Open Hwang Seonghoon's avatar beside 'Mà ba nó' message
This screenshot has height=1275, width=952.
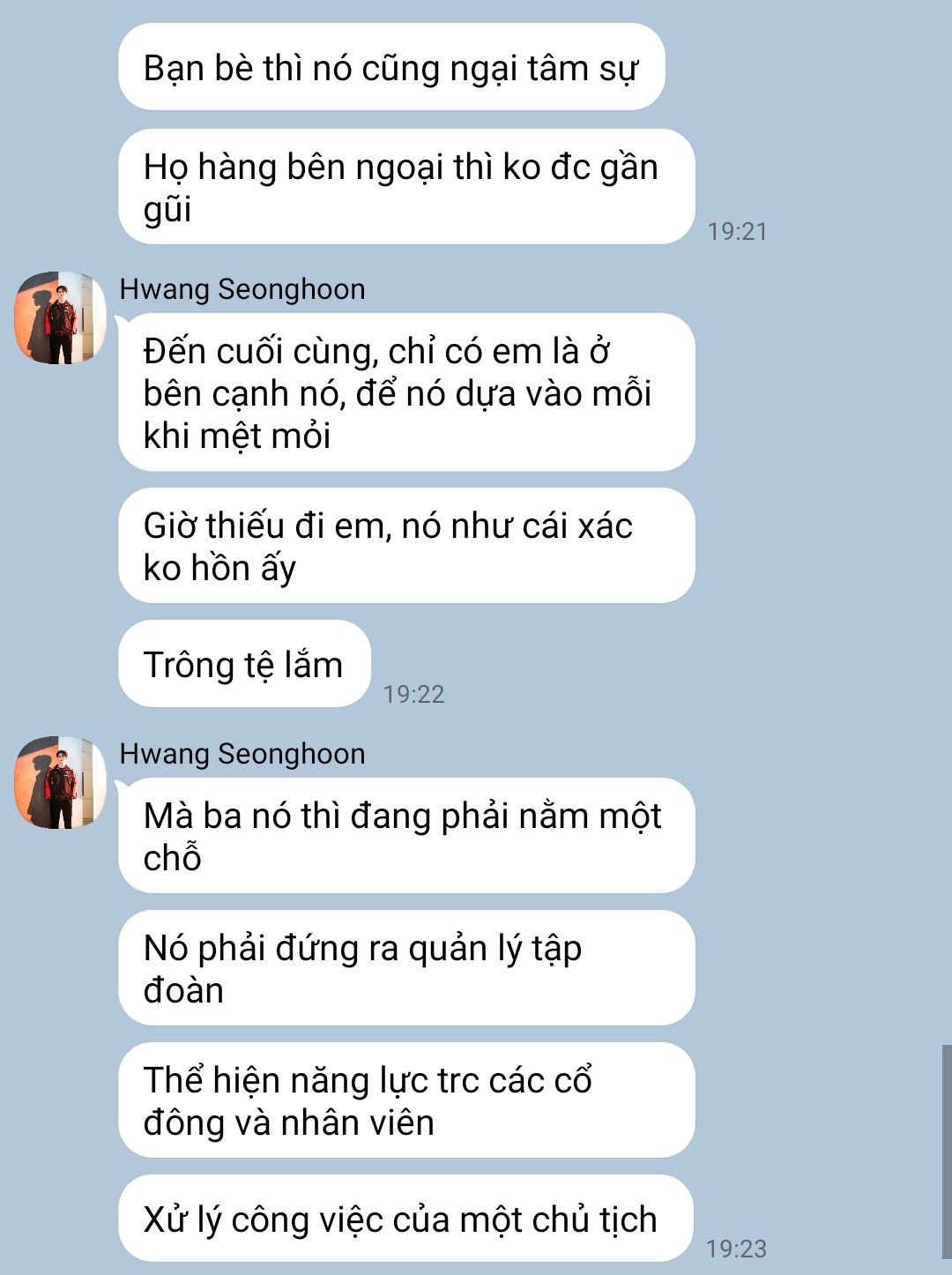coord(60,782)
